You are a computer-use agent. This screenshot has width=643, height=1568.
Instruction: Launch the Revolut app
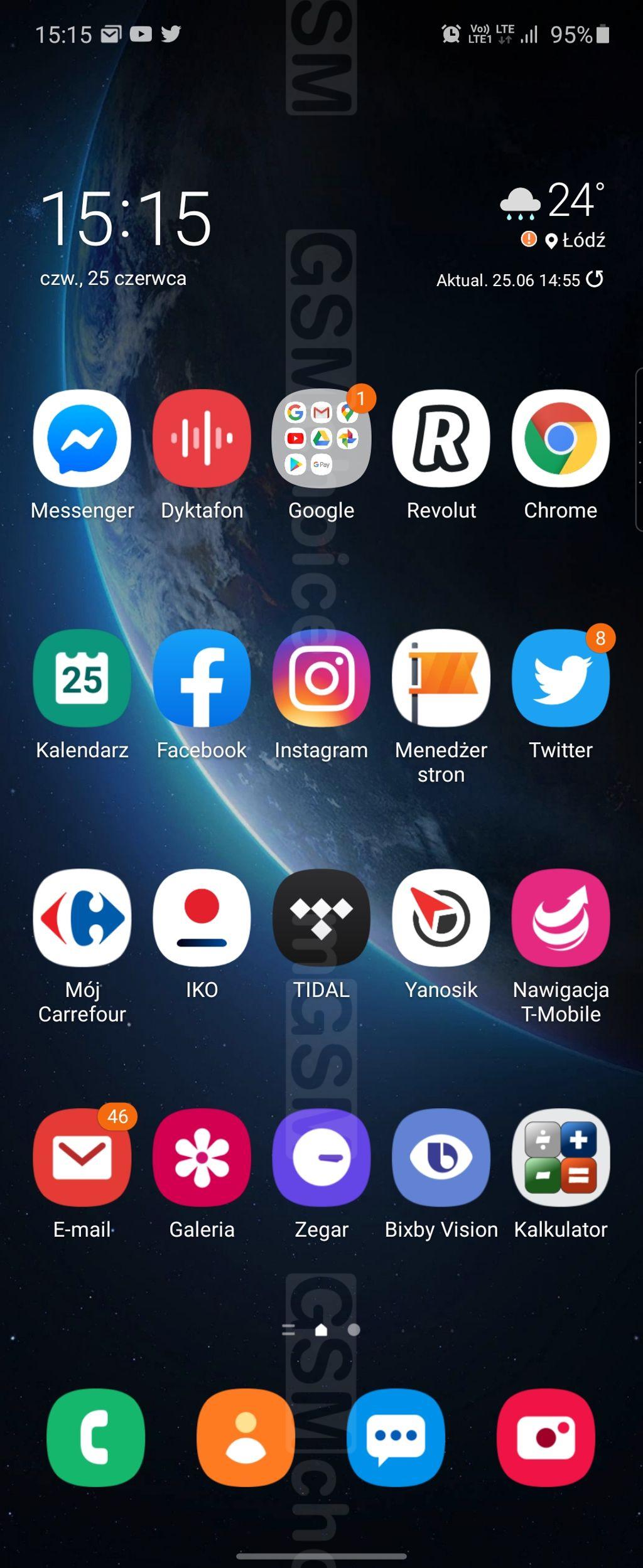[441, 439]
